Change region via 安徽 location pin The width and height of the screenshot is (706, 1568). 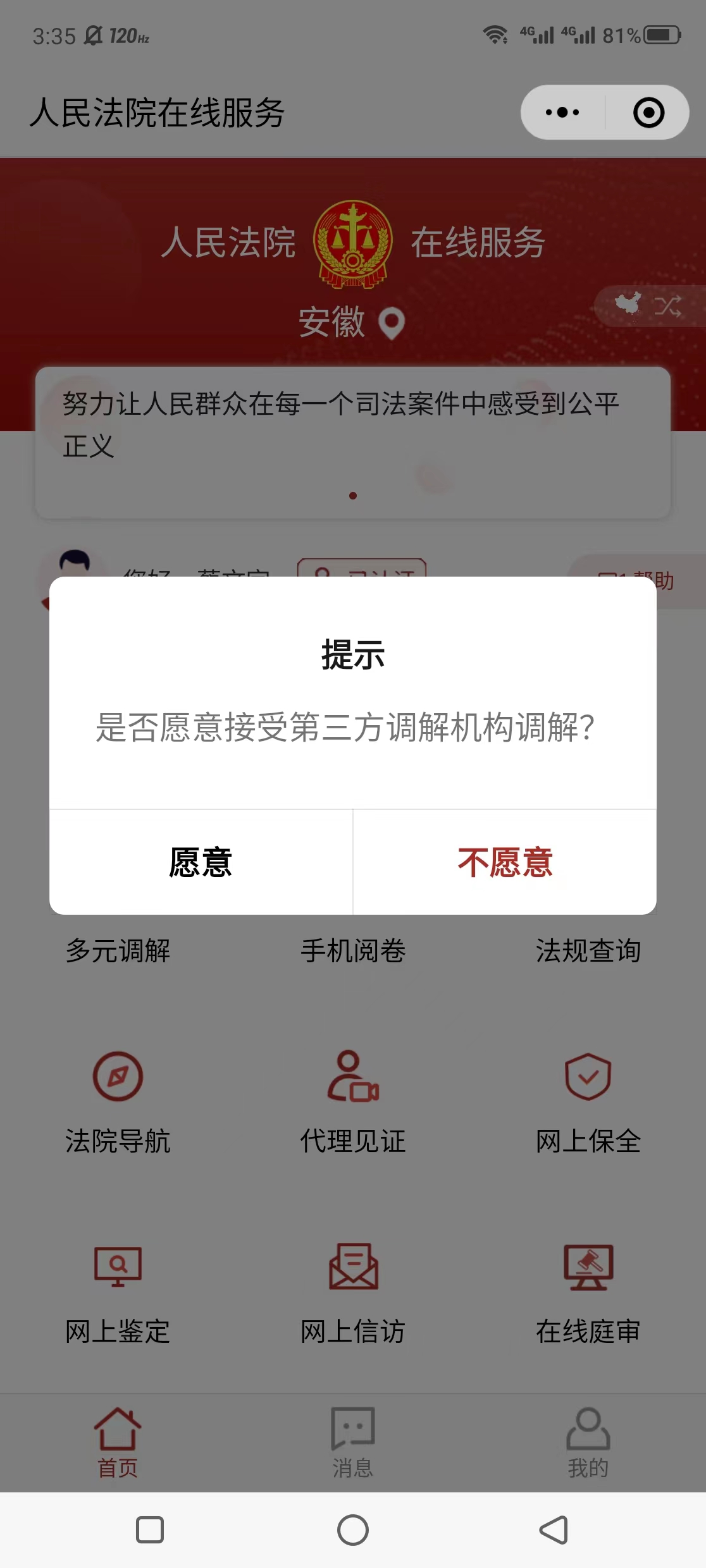coord(352,322)
